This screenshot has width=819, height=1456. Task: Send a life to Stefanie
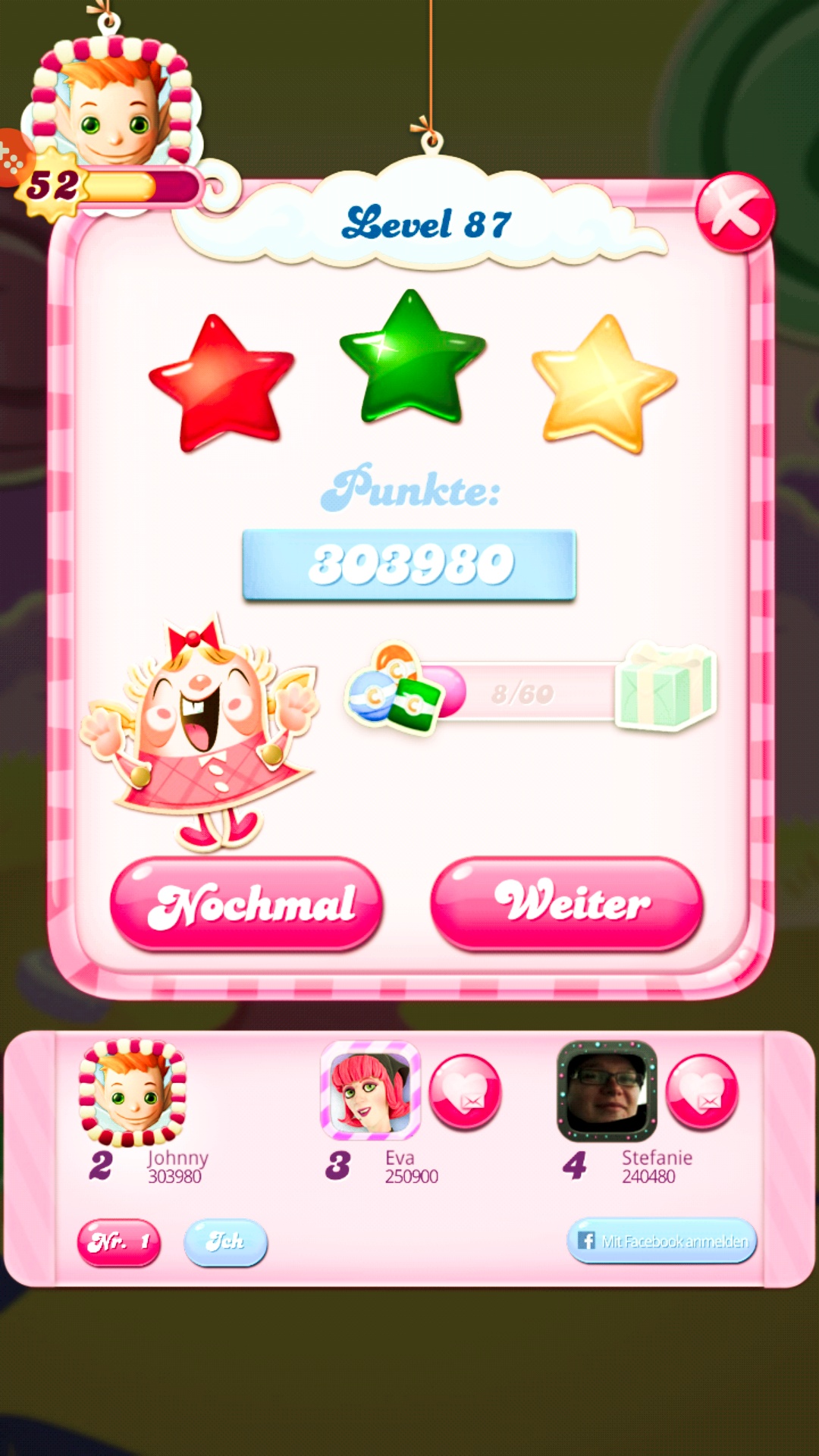pyautogui.click(x=701, y=1092)
